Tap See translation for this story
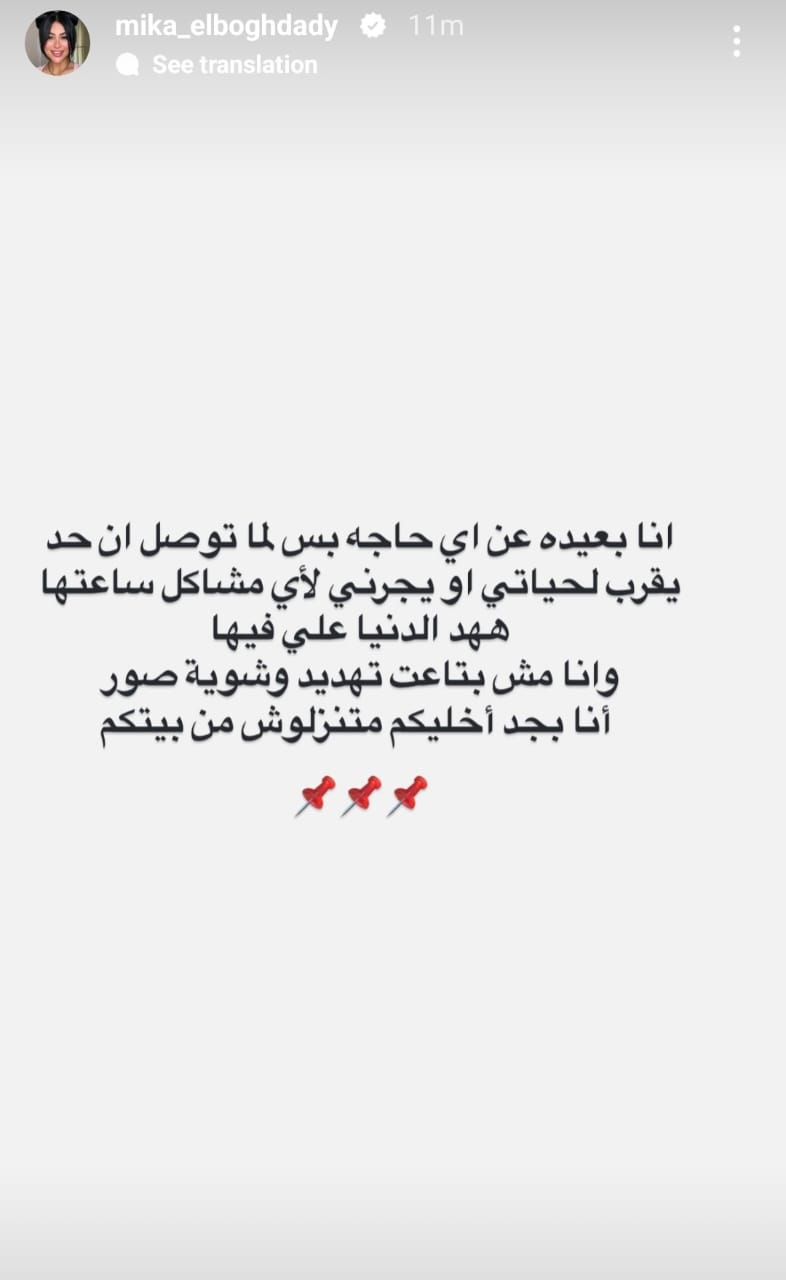This screenshot has height=1280, width=786. tap(234, 65)
